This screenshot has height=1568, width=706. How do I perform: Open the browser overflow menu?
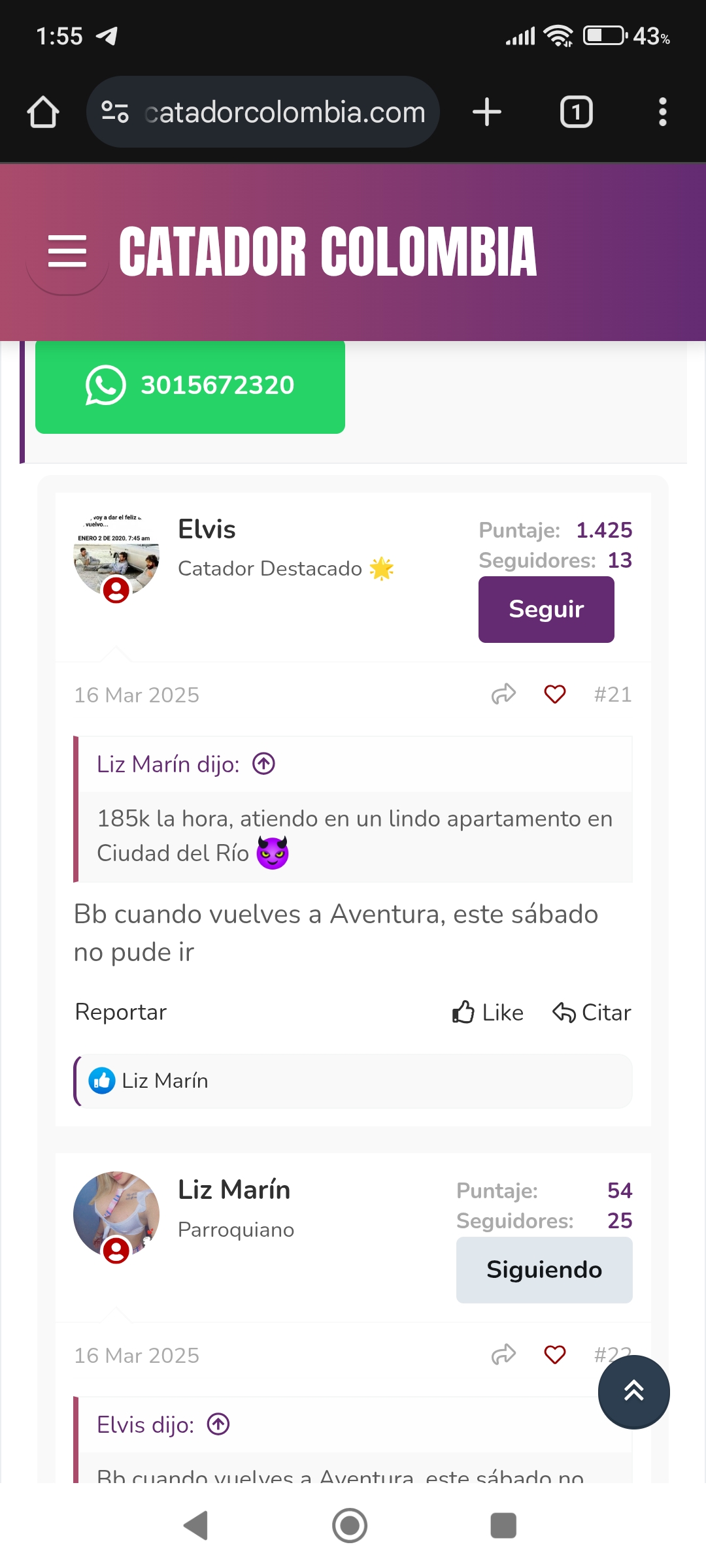[663, 112]
